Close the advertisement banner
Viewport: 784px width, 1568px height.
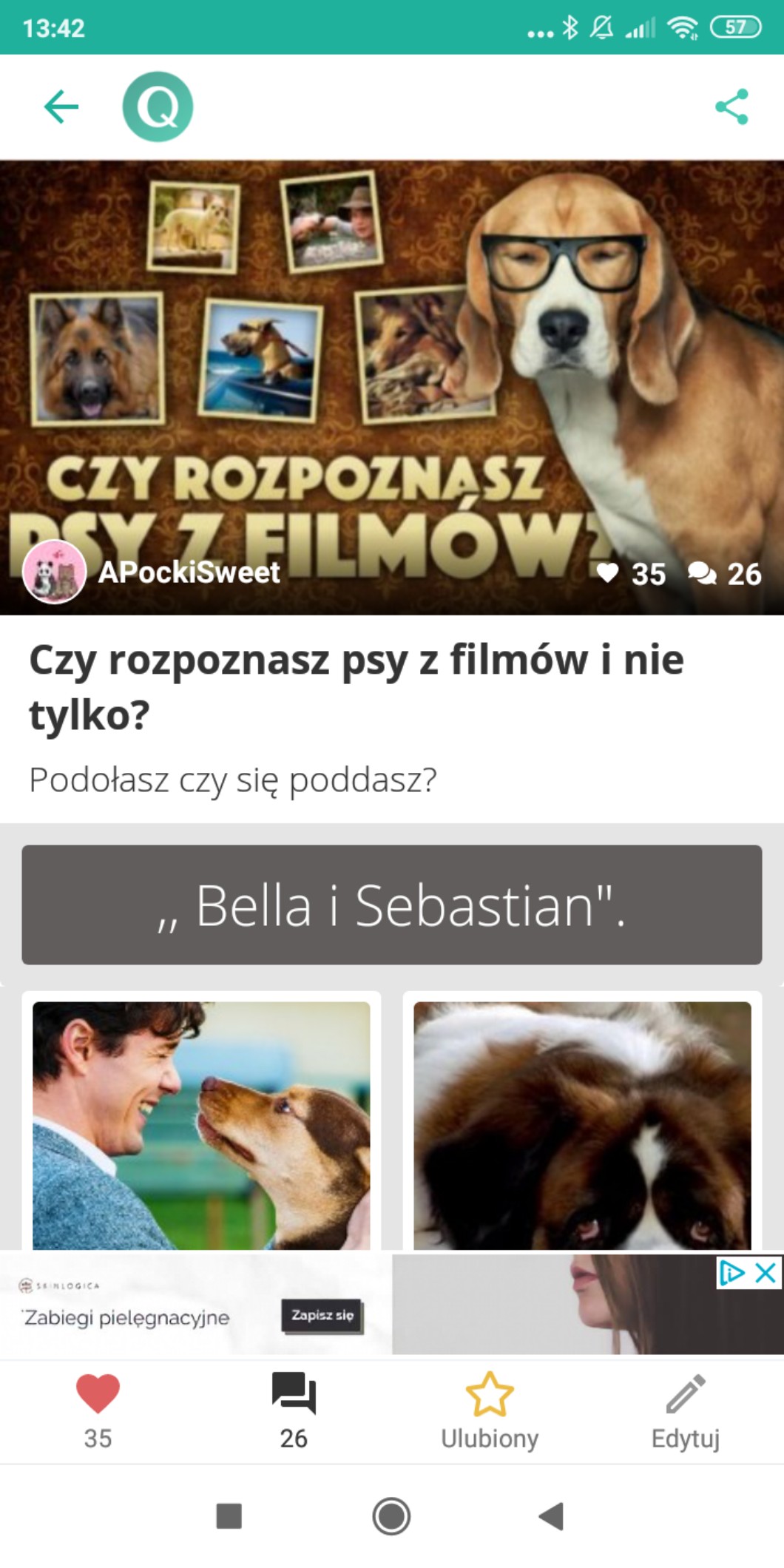[x=766, y=1273]
